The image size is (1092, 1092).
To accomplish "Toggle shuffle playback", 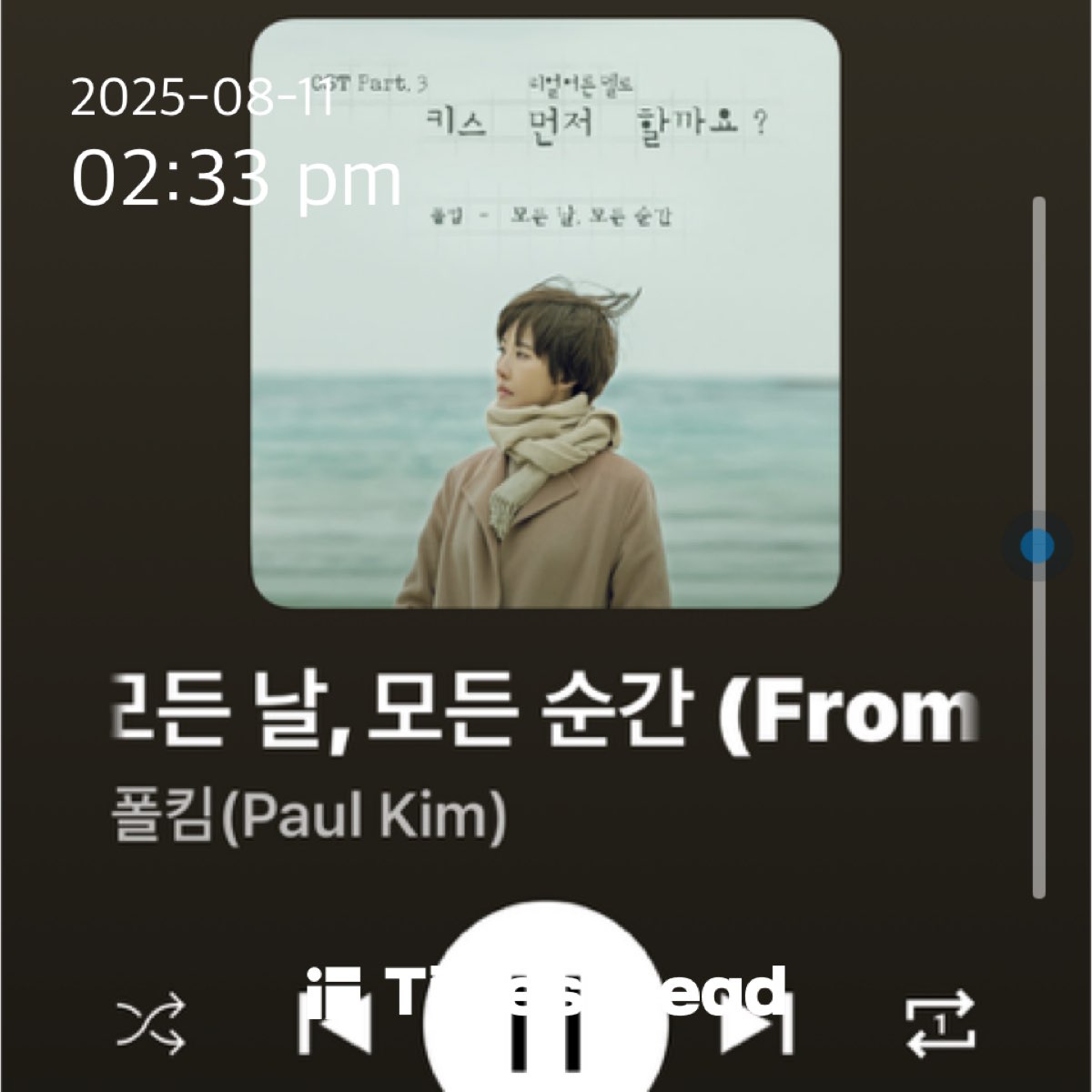I will point(151,1022).
